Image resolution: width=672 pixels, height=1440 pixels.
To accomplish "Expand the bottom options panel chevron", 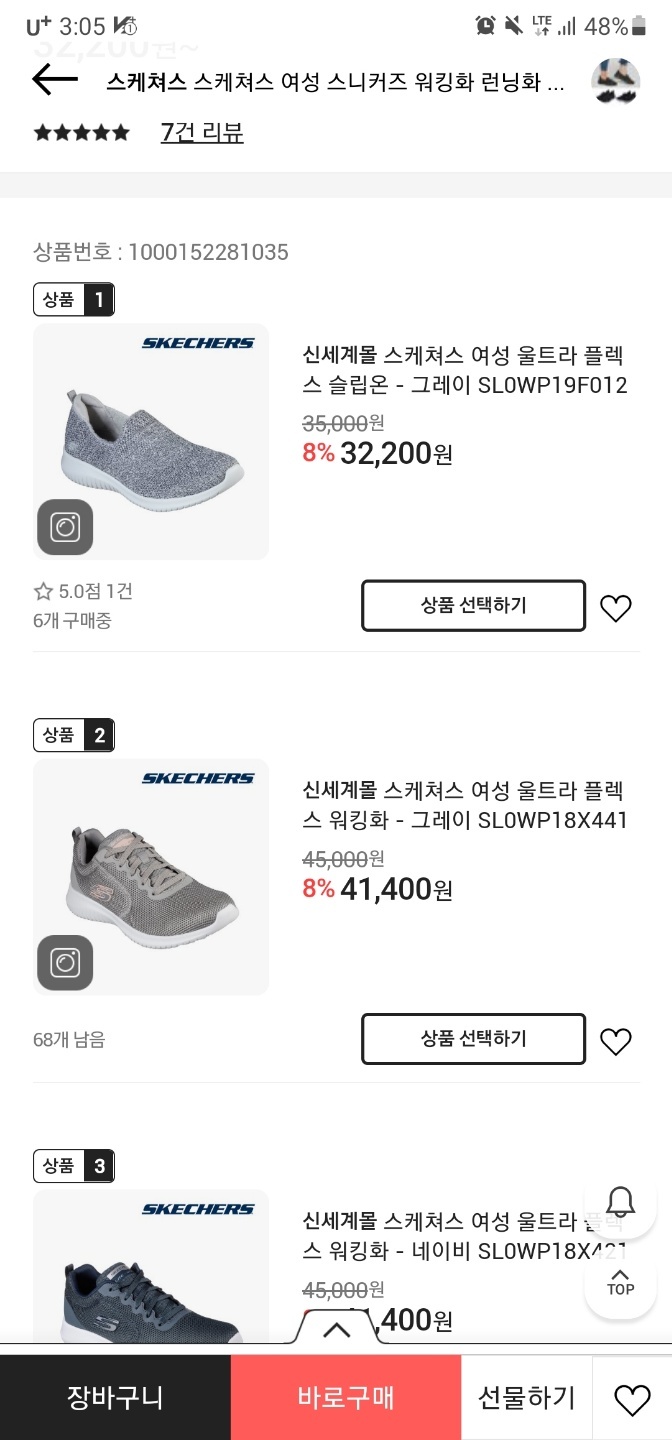I will [337, 1330].
